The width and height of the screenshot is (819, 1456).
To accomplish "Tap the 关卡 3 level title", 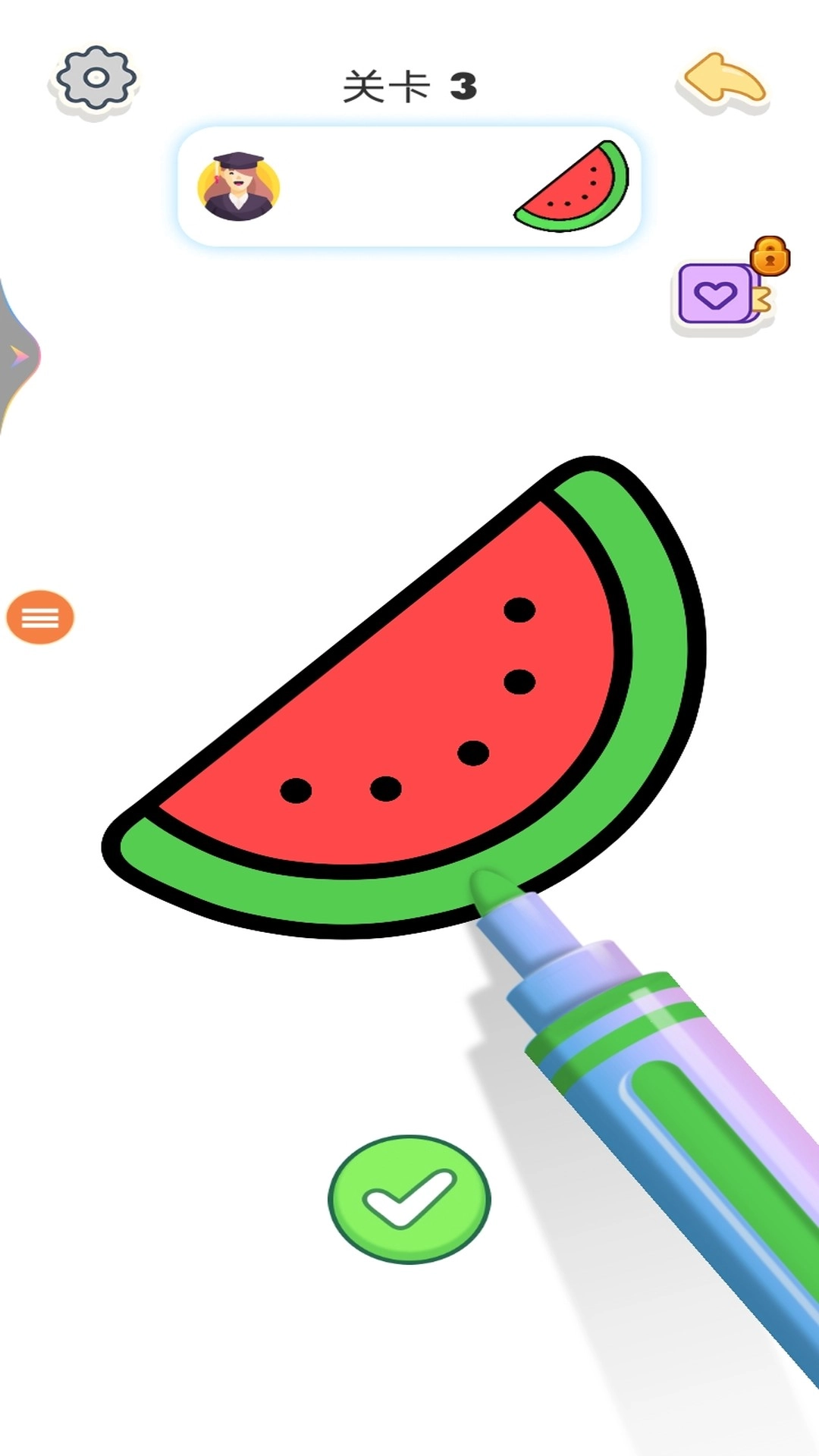I will 409,86.
